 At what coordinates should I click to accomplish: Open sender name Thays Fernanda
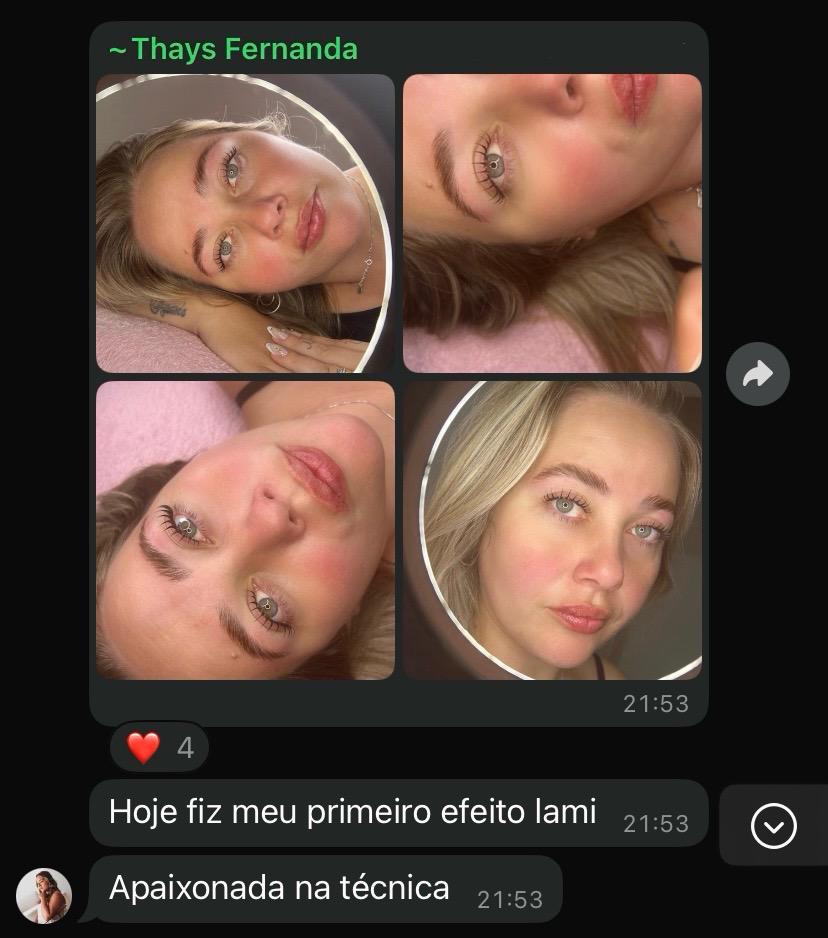pyautogui.click(x=234, y=48)
